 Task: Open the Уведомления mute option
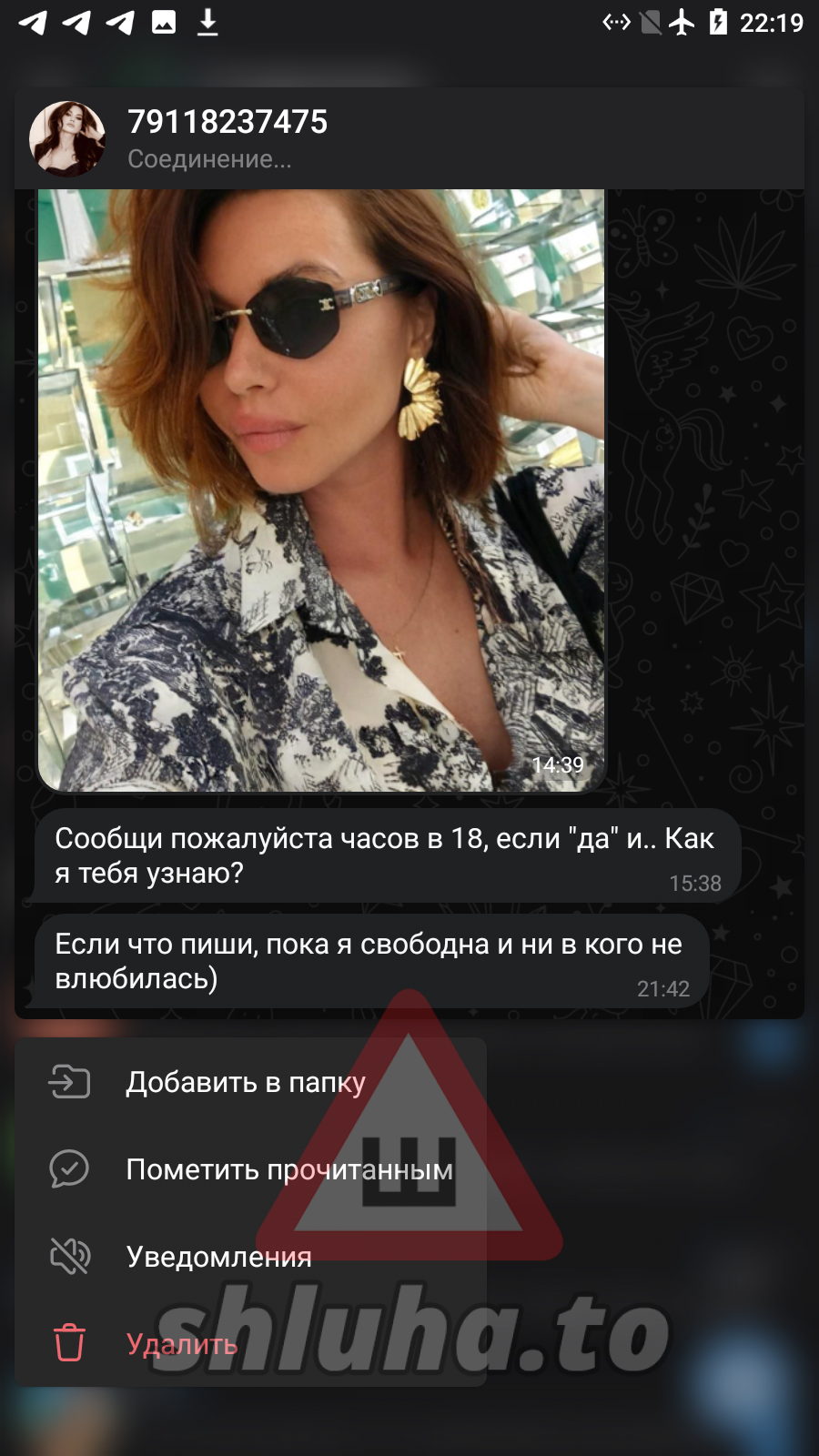pos(218,1257)
